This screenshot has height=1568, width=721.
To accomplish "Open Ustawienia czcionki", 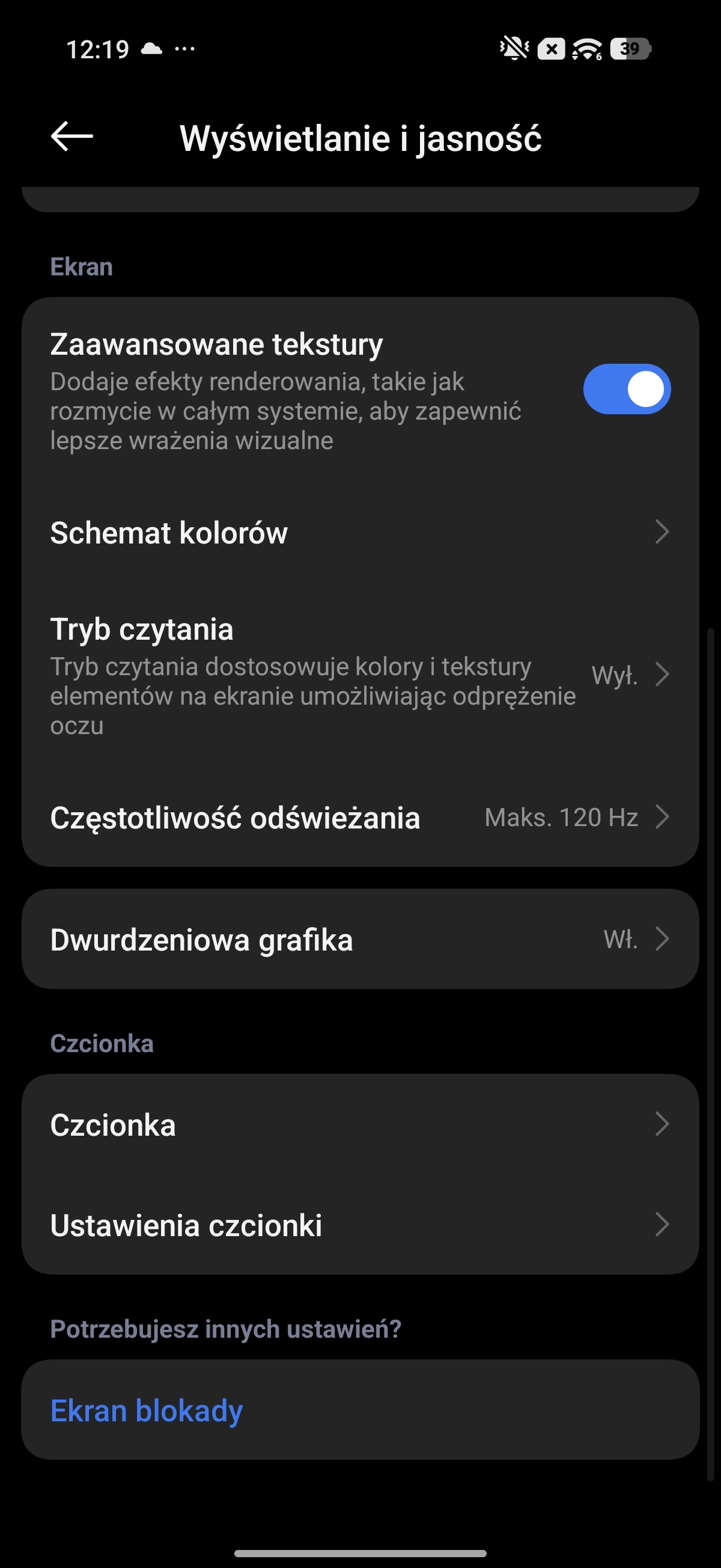I will coord(360,1226).
